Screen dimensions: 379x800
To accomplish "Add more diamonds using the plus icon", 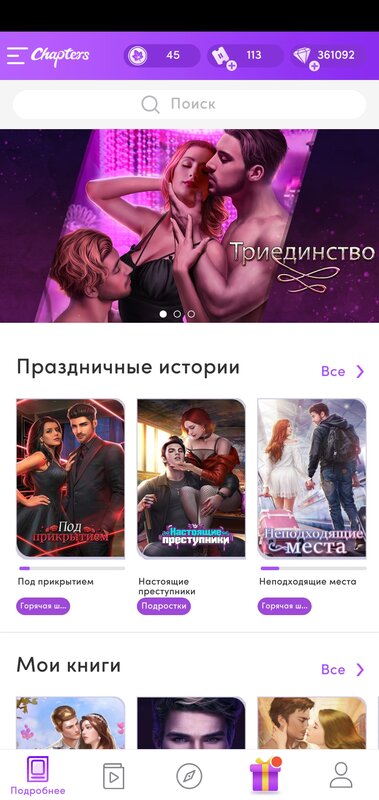I will coord(314,66).
